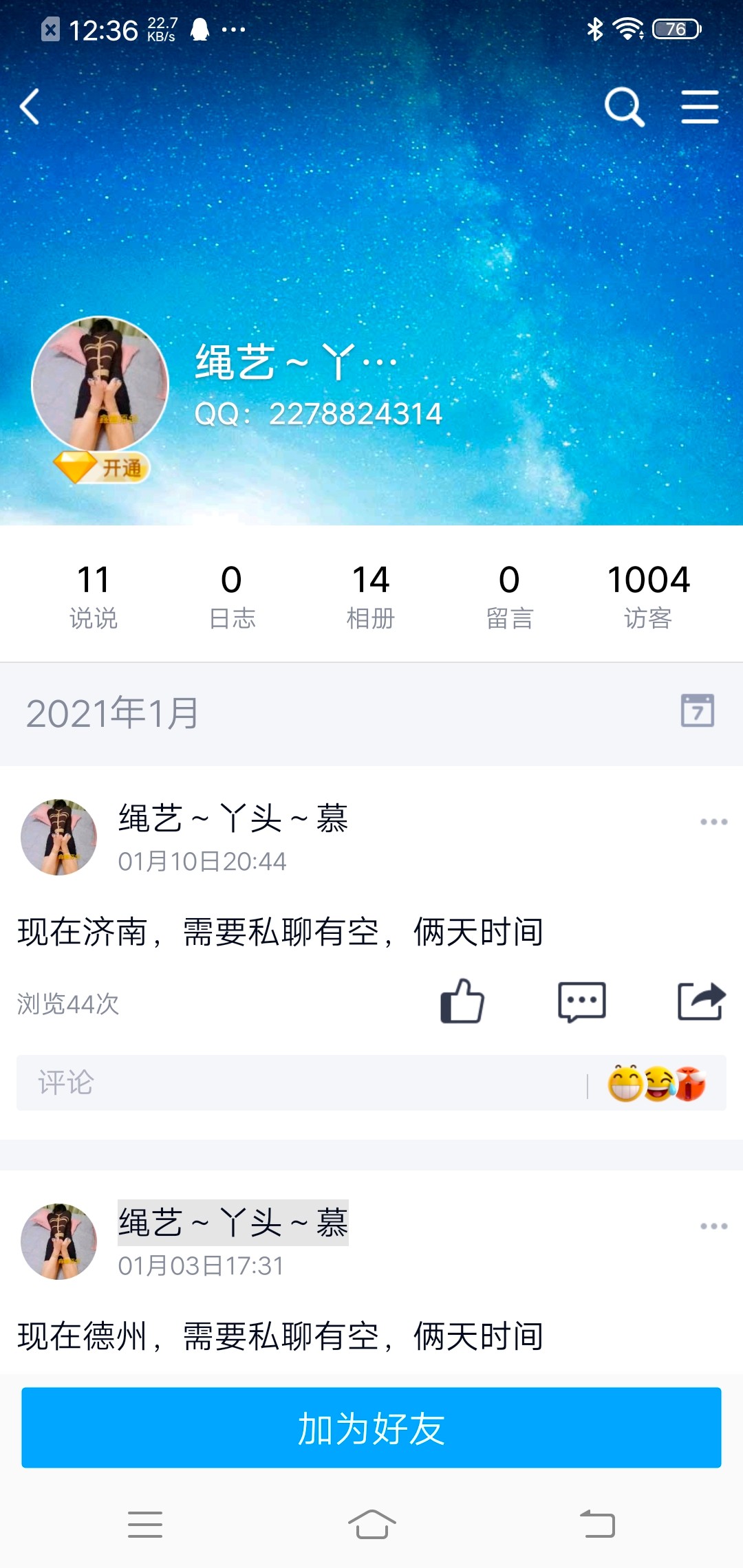Open more options for the 01月10日 post
The image size is (743, 1568).
coord(713,822)
